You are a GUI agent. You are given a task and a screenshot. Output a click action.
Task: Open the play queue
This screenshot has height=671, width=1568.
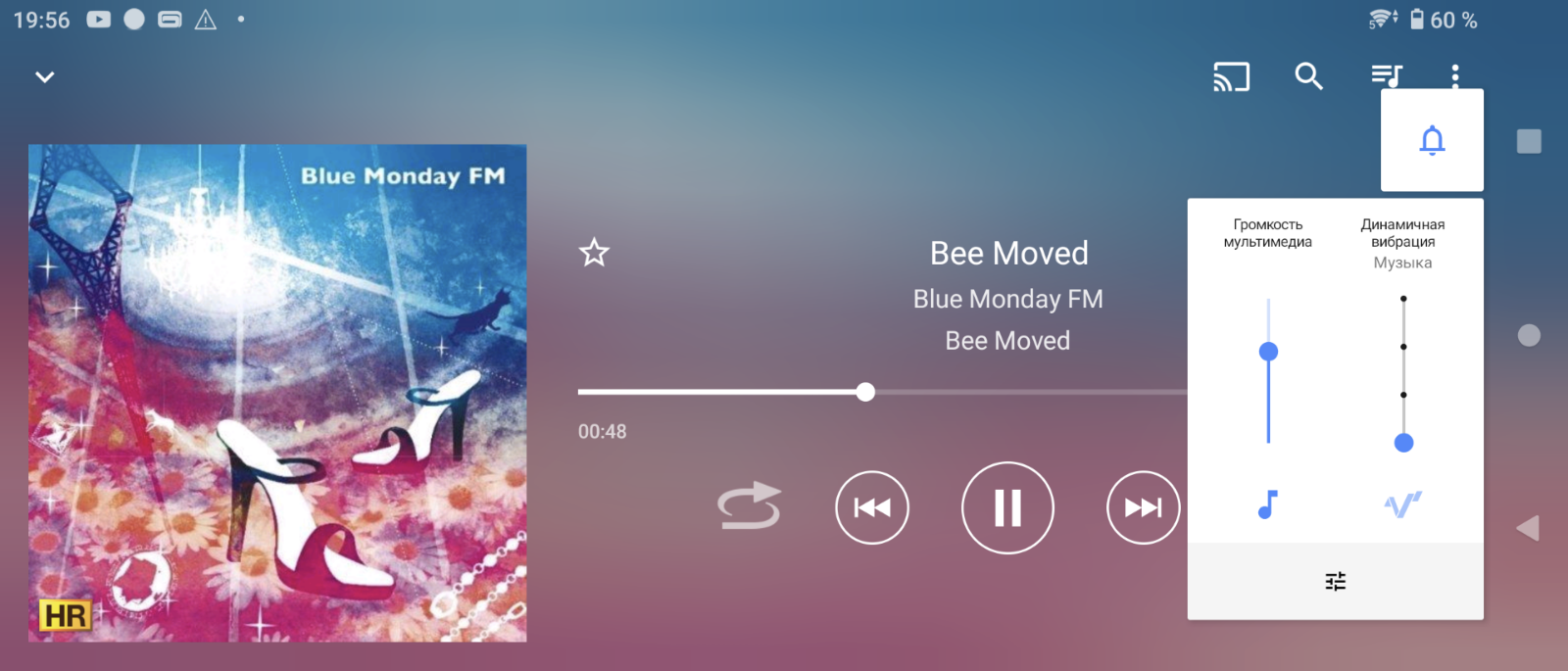click(x=1386, y=76)
